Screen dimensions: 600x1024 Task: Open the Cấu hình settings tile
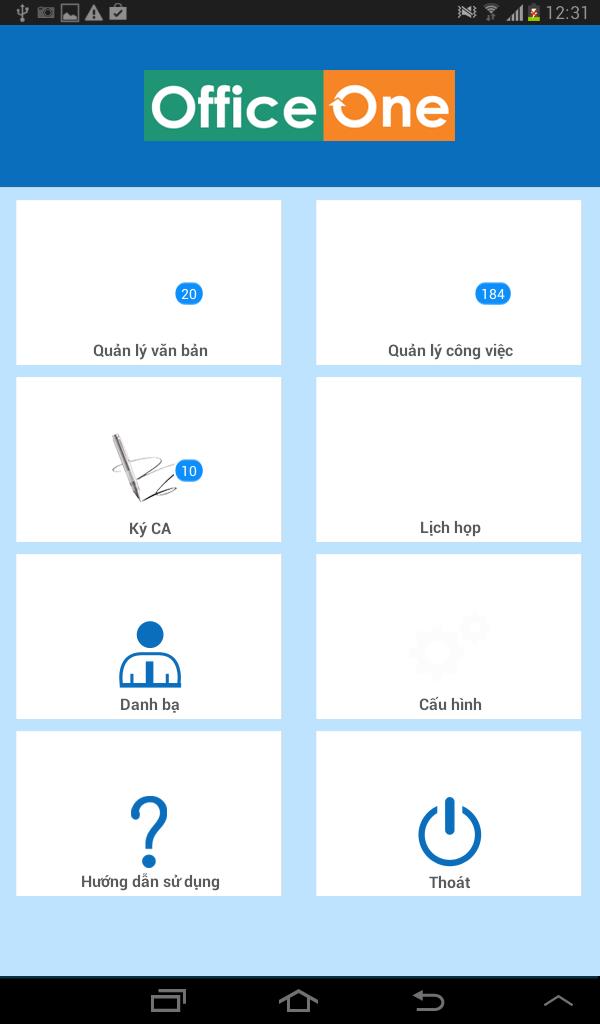click(x=449, y=637)
